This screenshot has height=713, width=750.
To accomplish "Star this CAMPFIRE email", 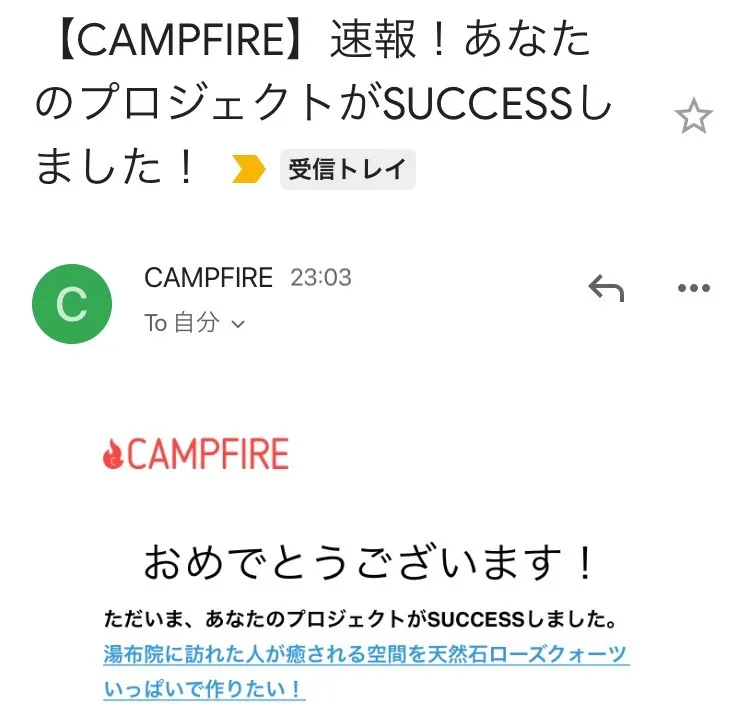I will (693, 118).
